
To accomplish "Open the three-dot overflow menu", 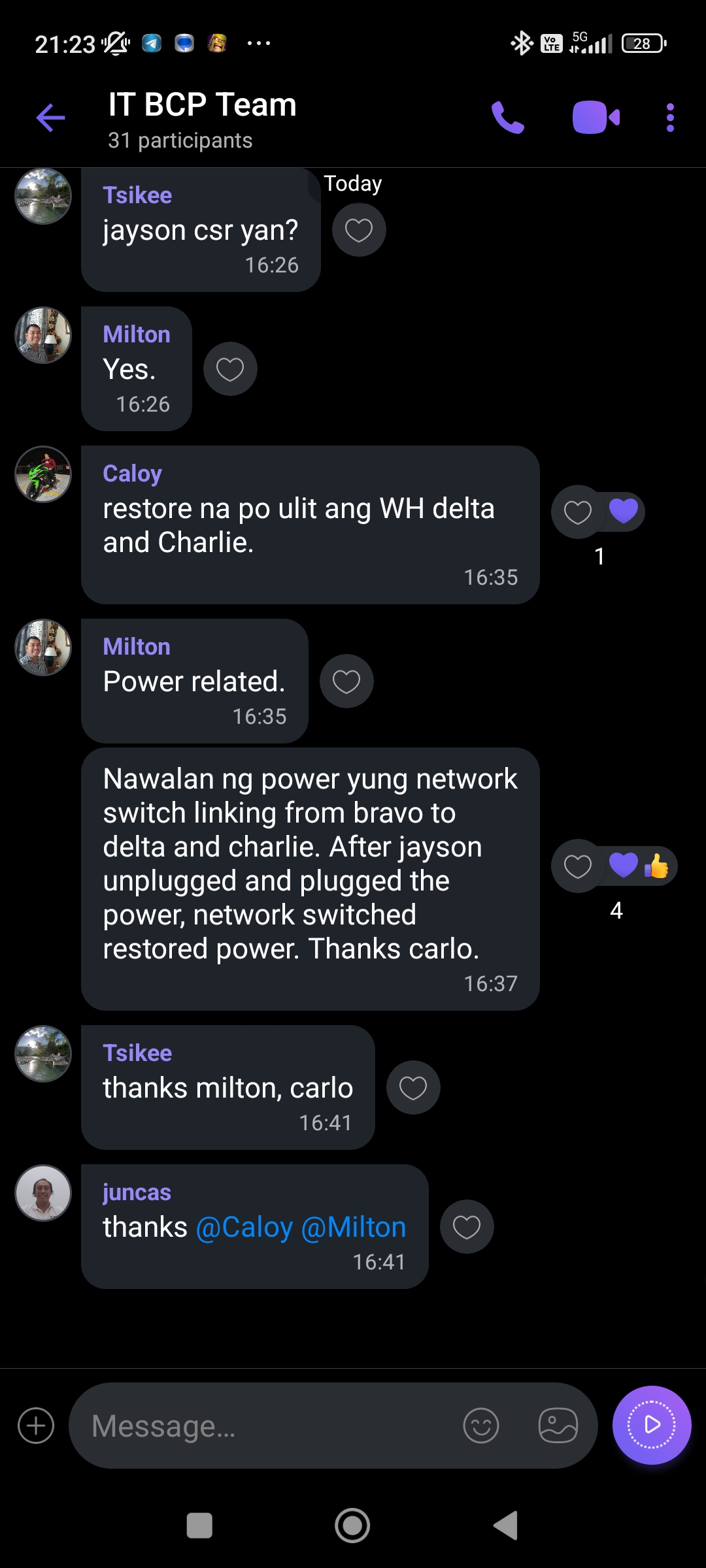I will [669, 118].
